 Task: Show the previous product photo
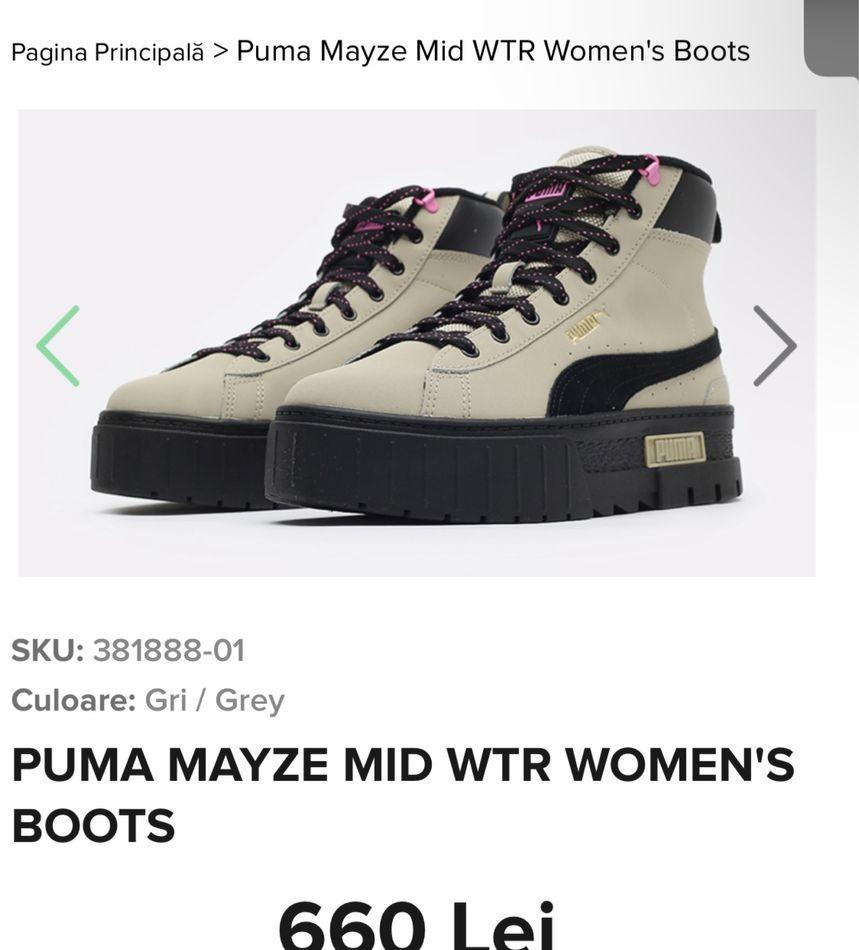[x=57, y=346]
